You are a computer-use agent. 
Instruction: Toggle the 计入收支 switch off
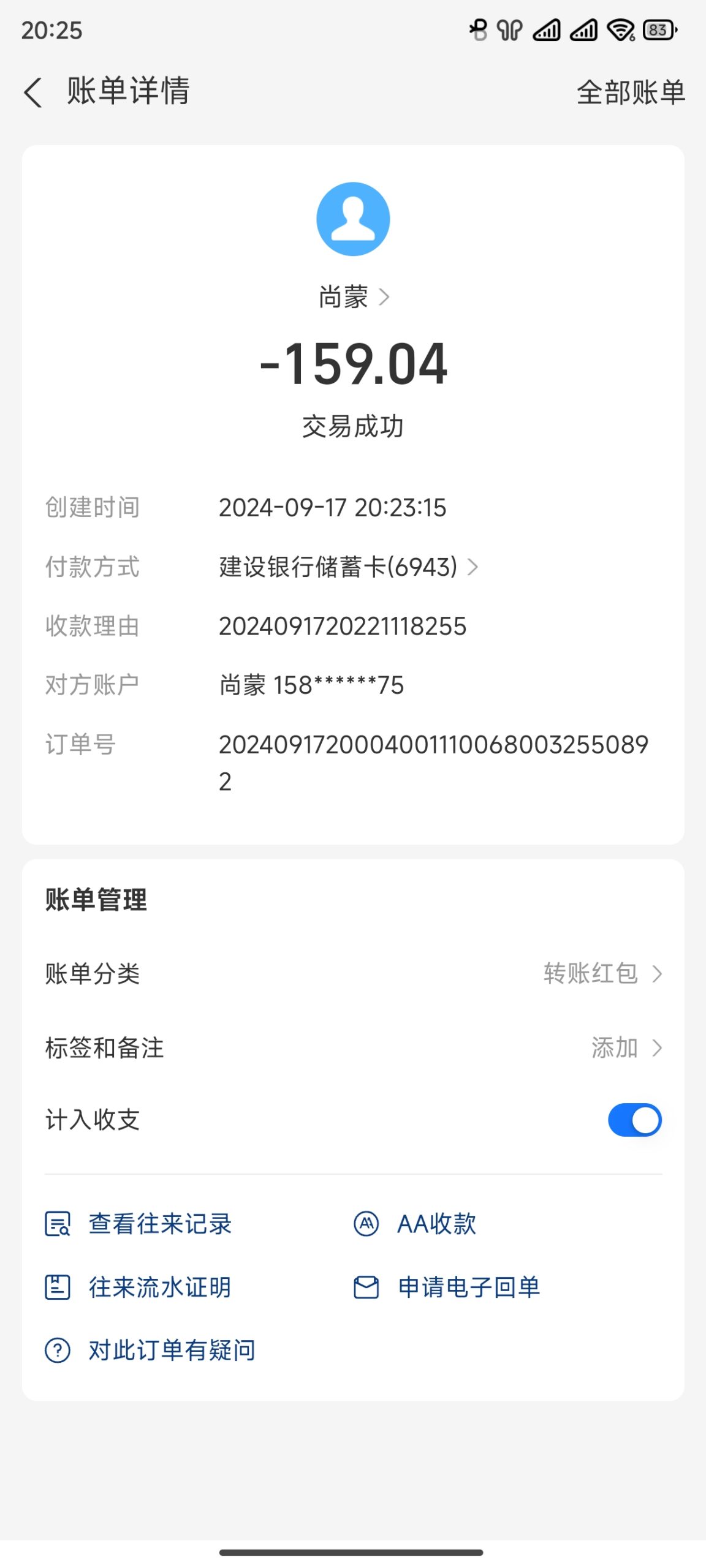[x=634, y=1120]
